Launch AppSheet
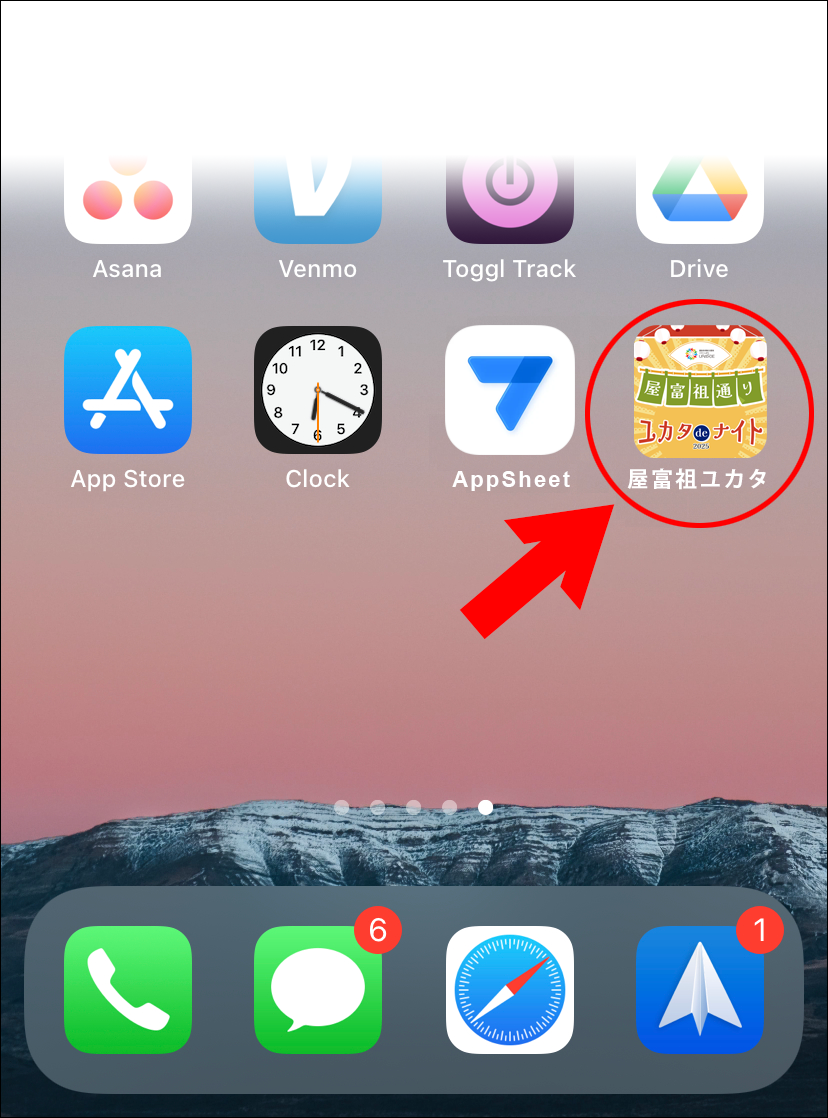 click(510, 390)
